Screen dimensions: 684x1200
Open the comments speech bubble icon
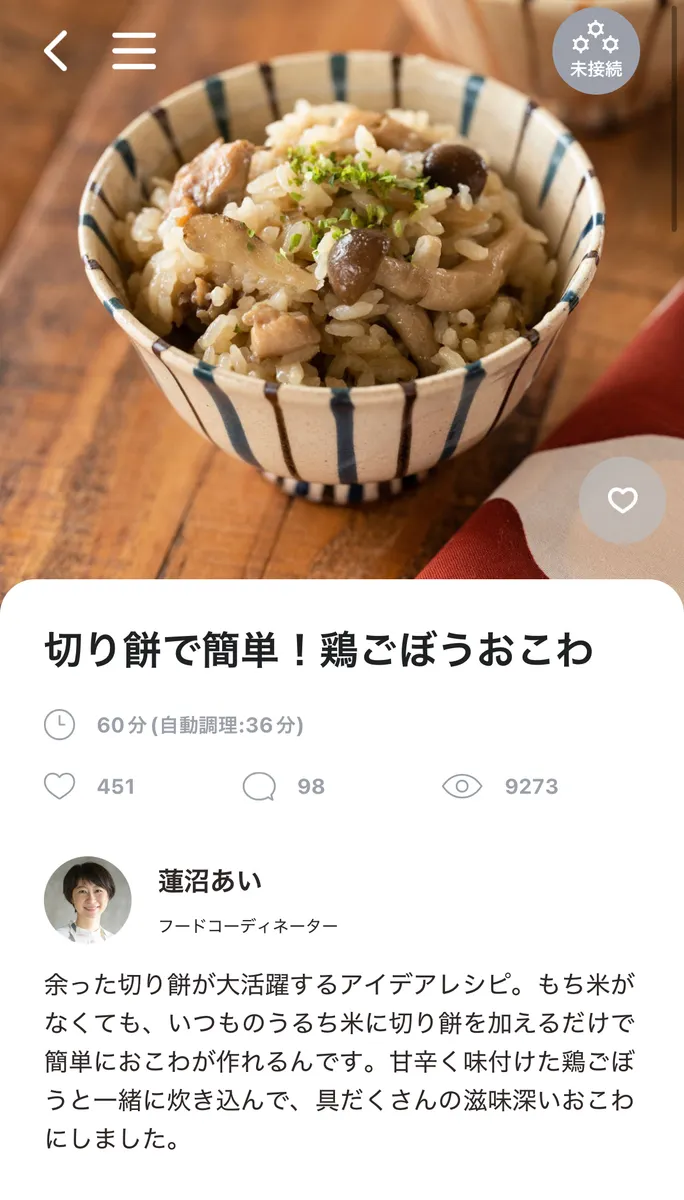click(259, 786)
